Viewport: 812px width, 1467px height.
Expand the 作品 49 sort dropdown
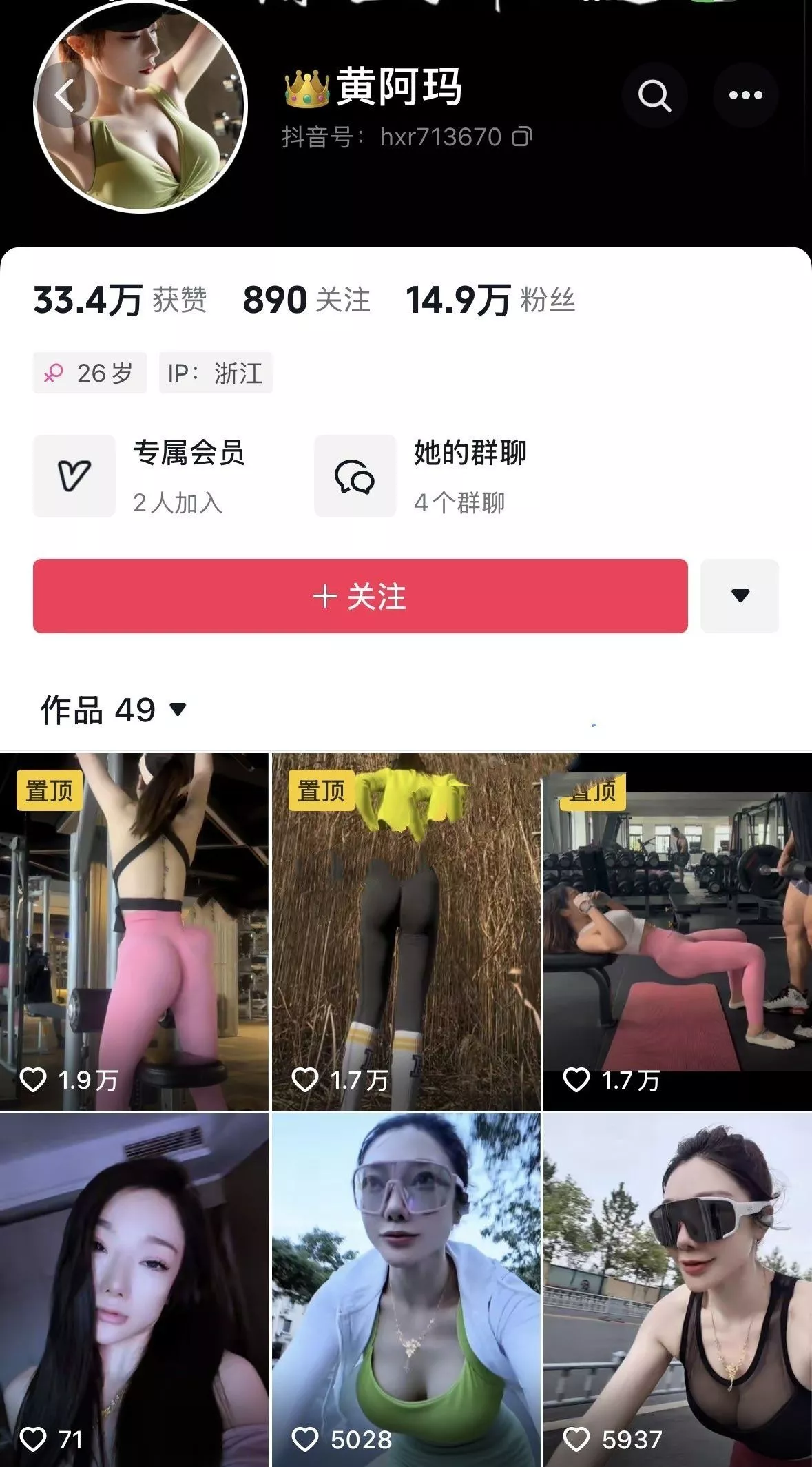(x=114, y=710)
